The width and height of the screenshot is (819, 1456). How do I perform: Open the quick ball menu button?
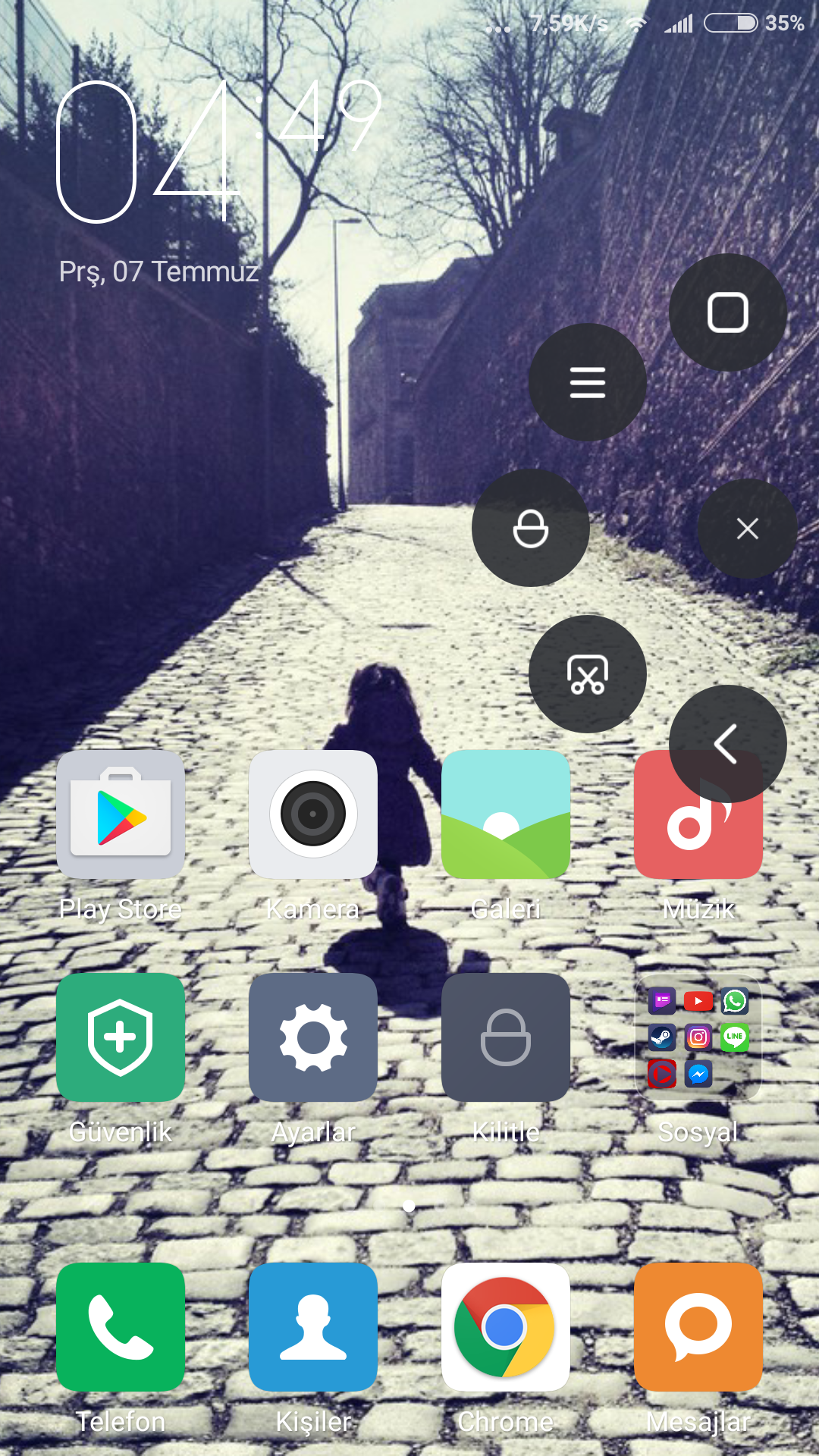588,382
